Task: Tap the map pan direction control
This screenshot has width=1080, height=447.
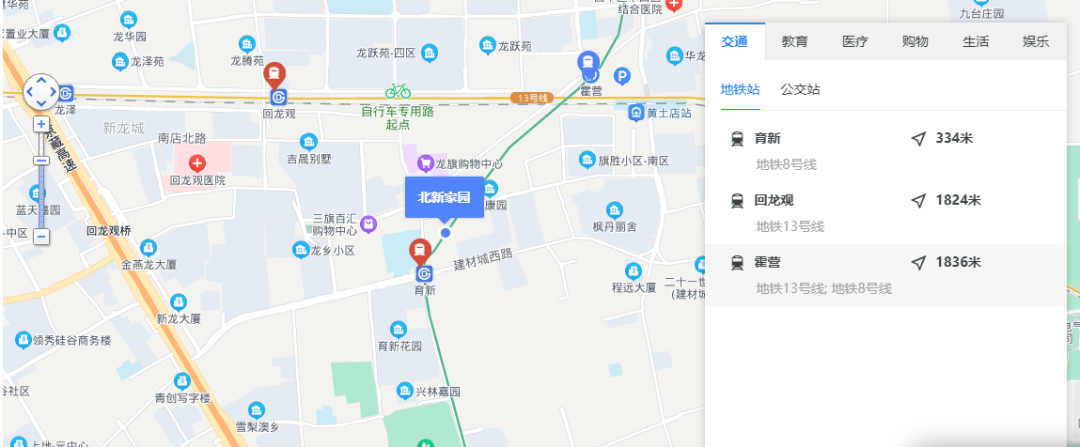Action: pyautogui.click(x=41, y=91)
